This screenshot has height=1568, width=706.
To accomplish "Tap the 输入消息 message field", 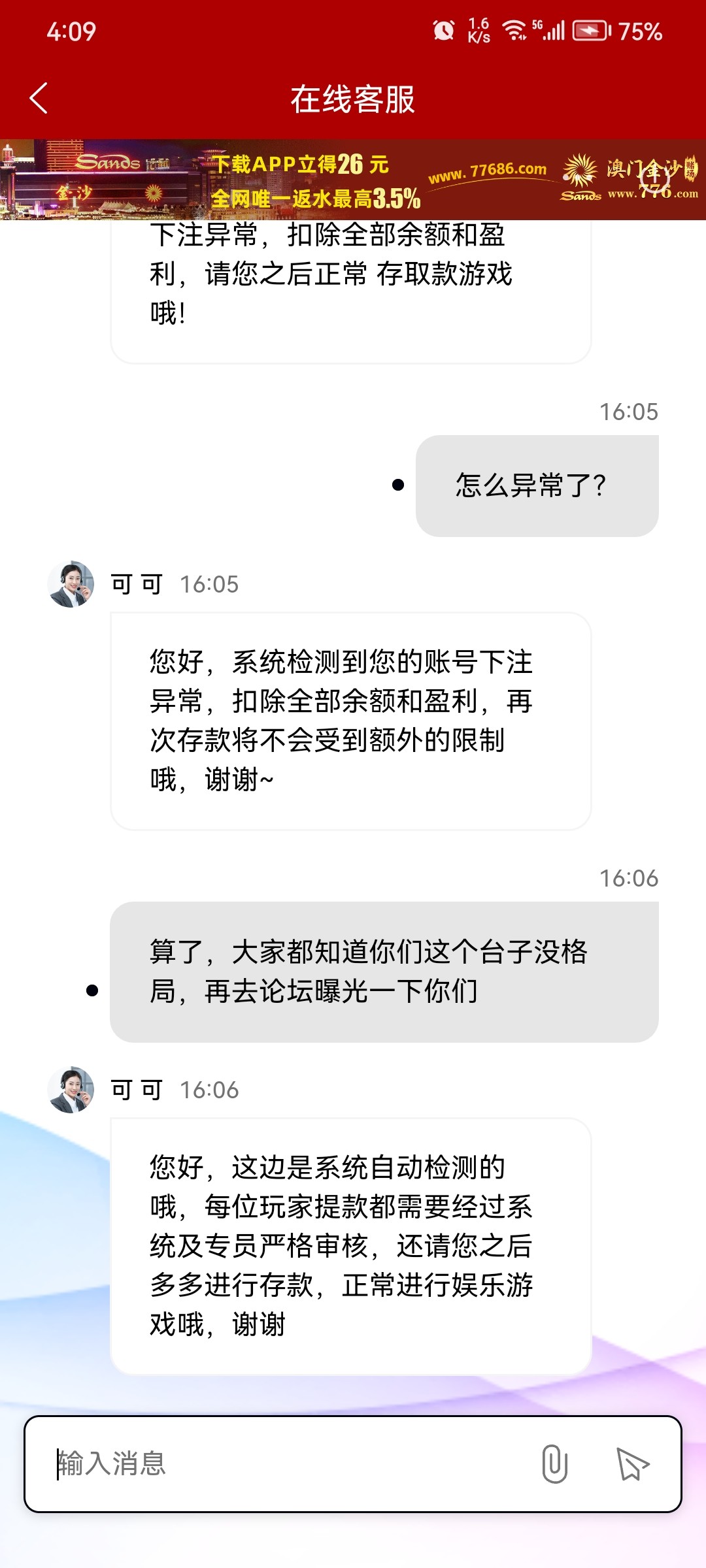I will pyautogui.click(x=288, y=1463).
